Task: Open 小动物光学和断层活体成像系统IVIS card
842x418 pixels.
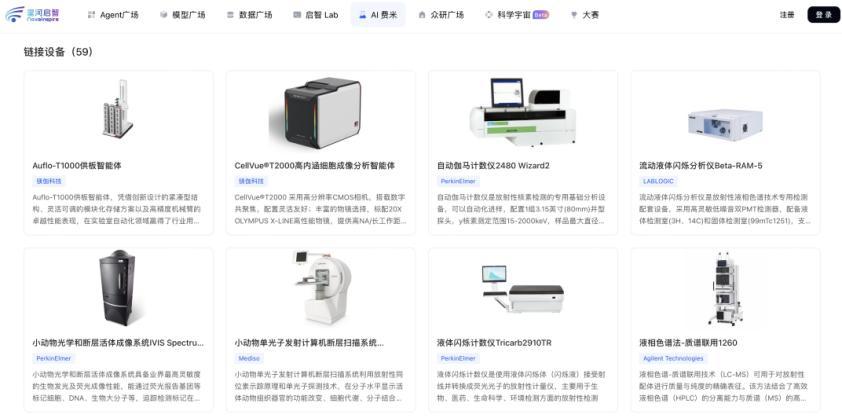Action: point(118,330)
